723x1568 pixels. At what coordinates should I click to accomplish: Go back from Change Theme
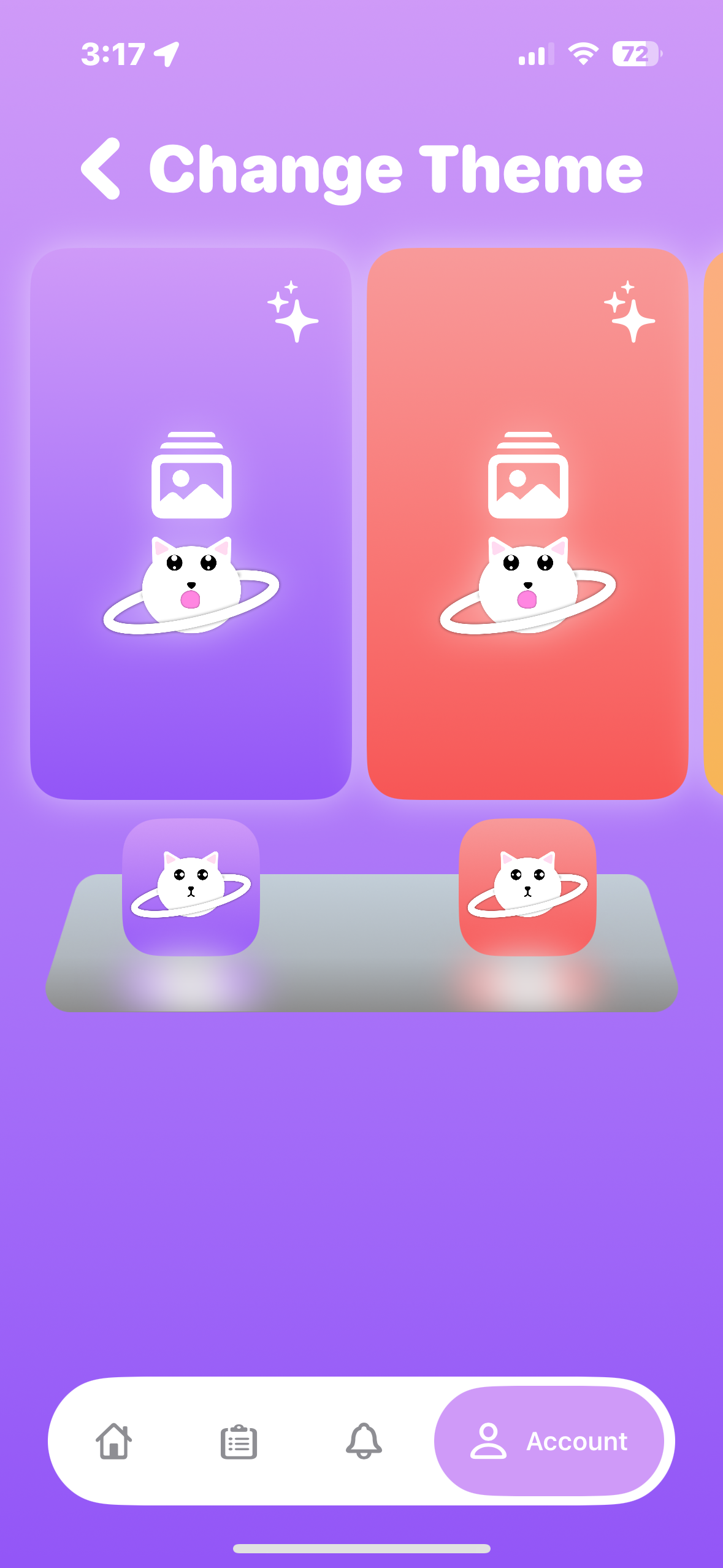pyautogui.click(x=101, y=169)
